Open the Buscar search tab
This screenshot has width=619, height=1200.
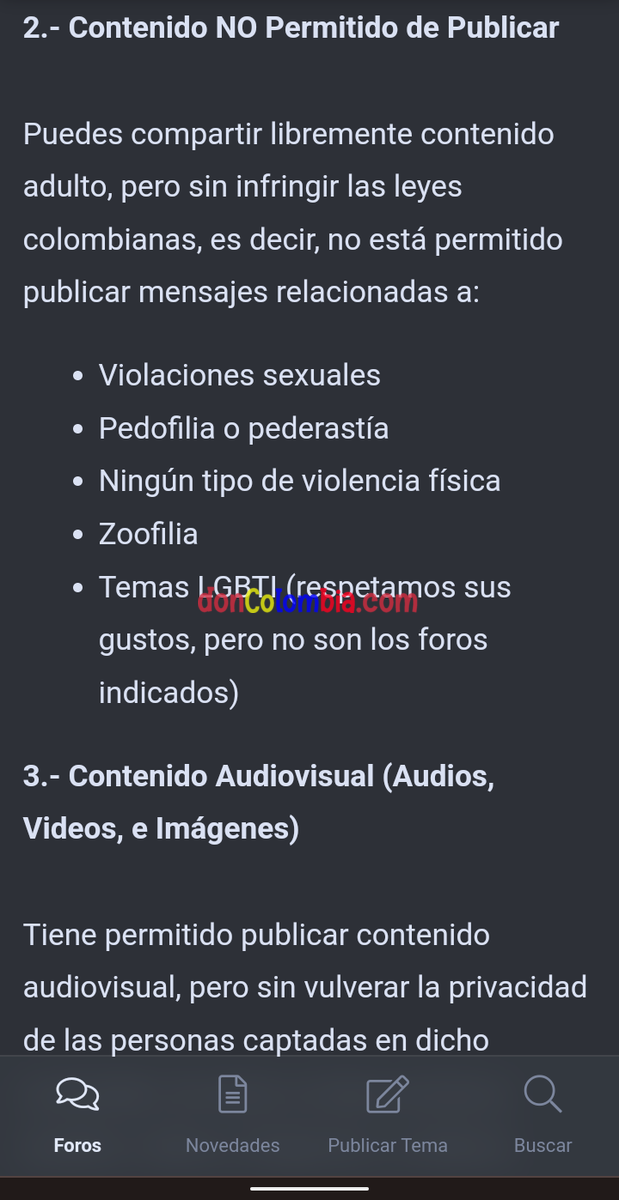pyautogui.click(x=542, y=1115)
